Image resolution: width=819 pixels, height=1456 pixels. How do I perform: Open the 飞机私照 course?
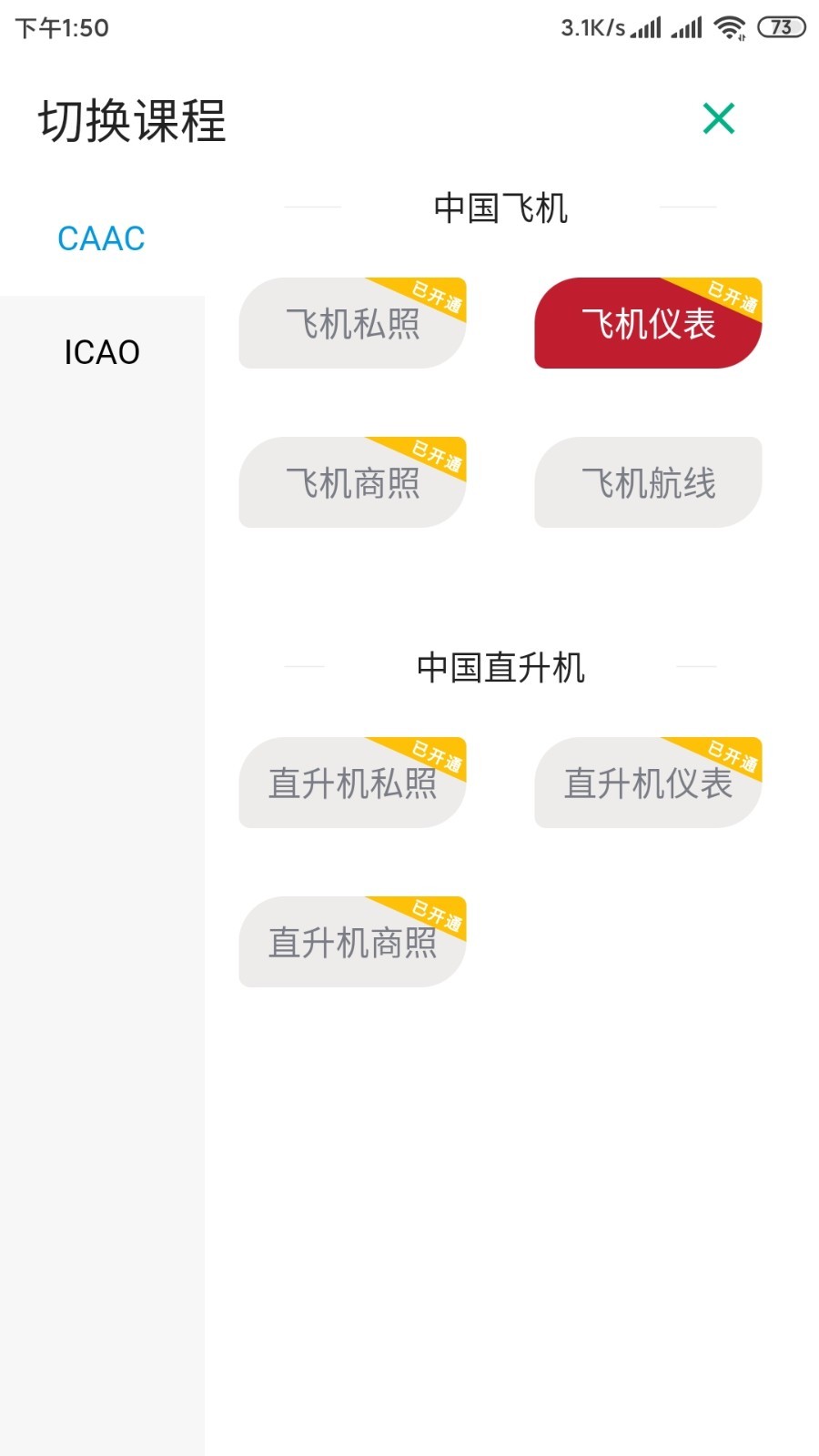[353, 325]
